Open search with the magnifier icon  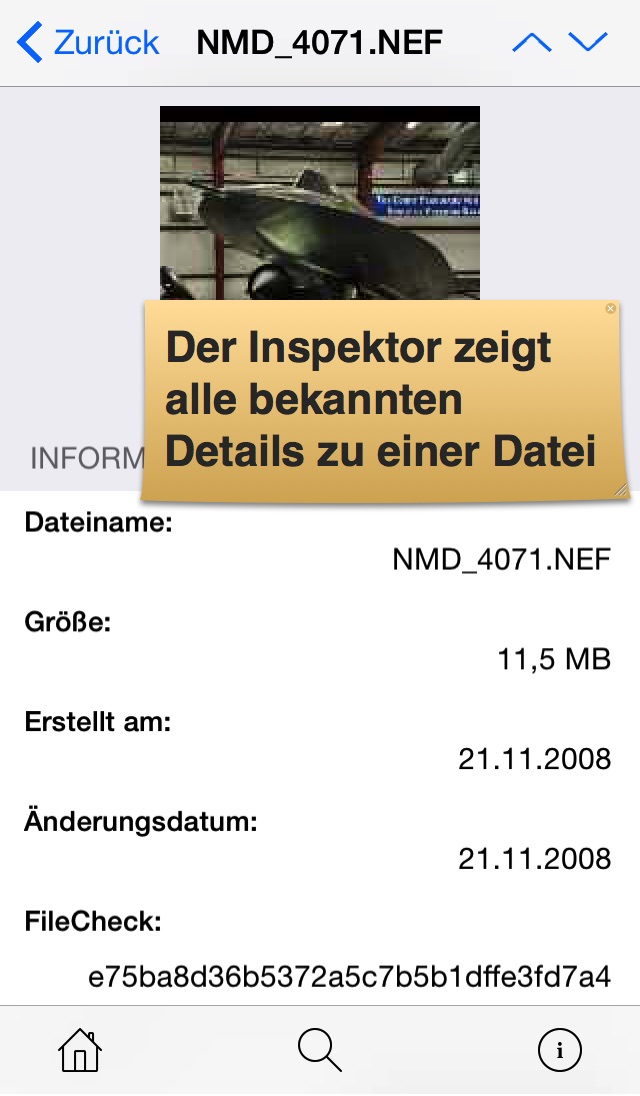320,1050
